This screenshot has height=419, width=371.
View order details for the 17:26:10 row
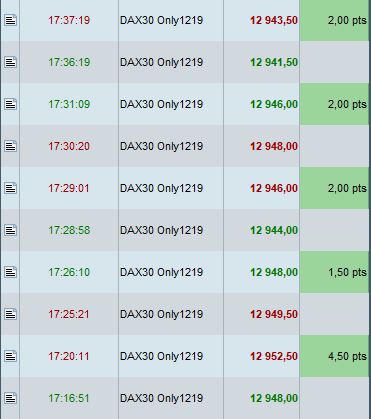point(10,272)
